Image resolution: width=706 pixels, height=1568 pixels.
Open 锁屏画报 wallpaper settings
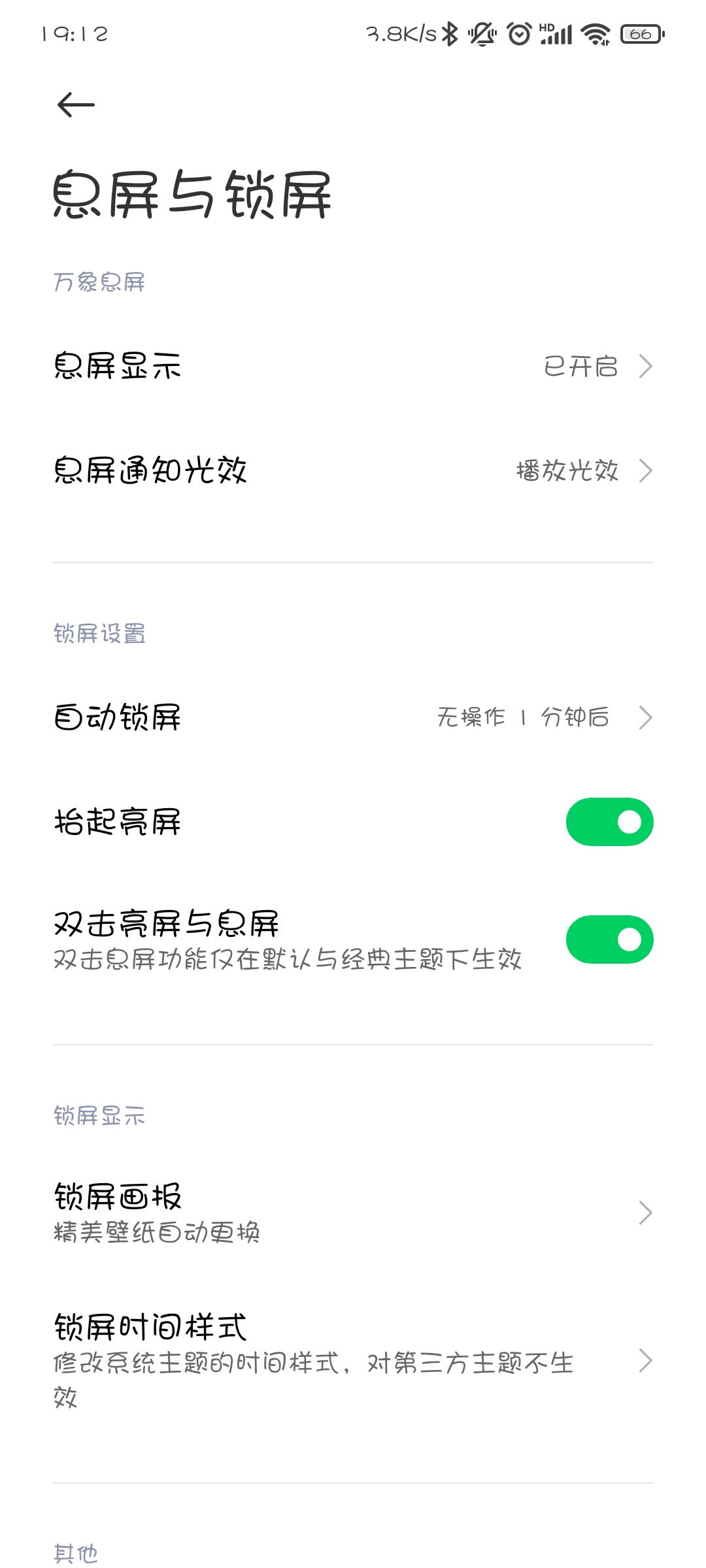coord(353,1213)
